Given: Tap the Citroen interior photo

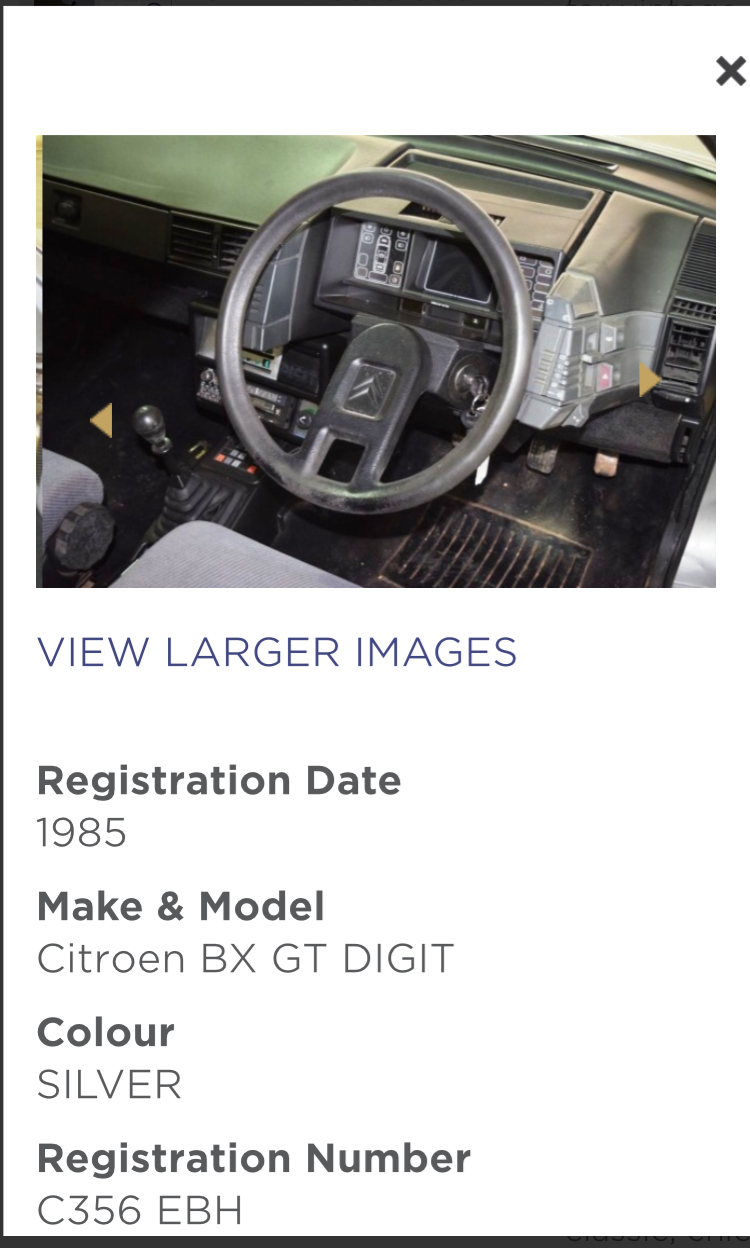Looking at the screenshot, I should point(376,361).
